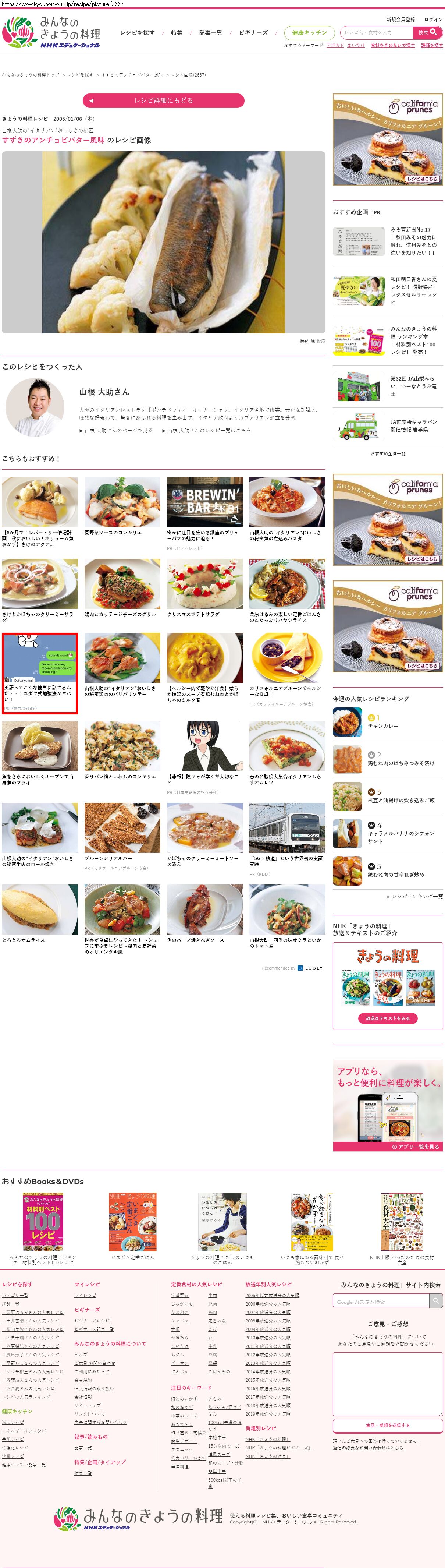This screenshot has width=445, height=1568.
Task: Open the ログイン link
Action: pyautogui.click(x=433, y=20)
